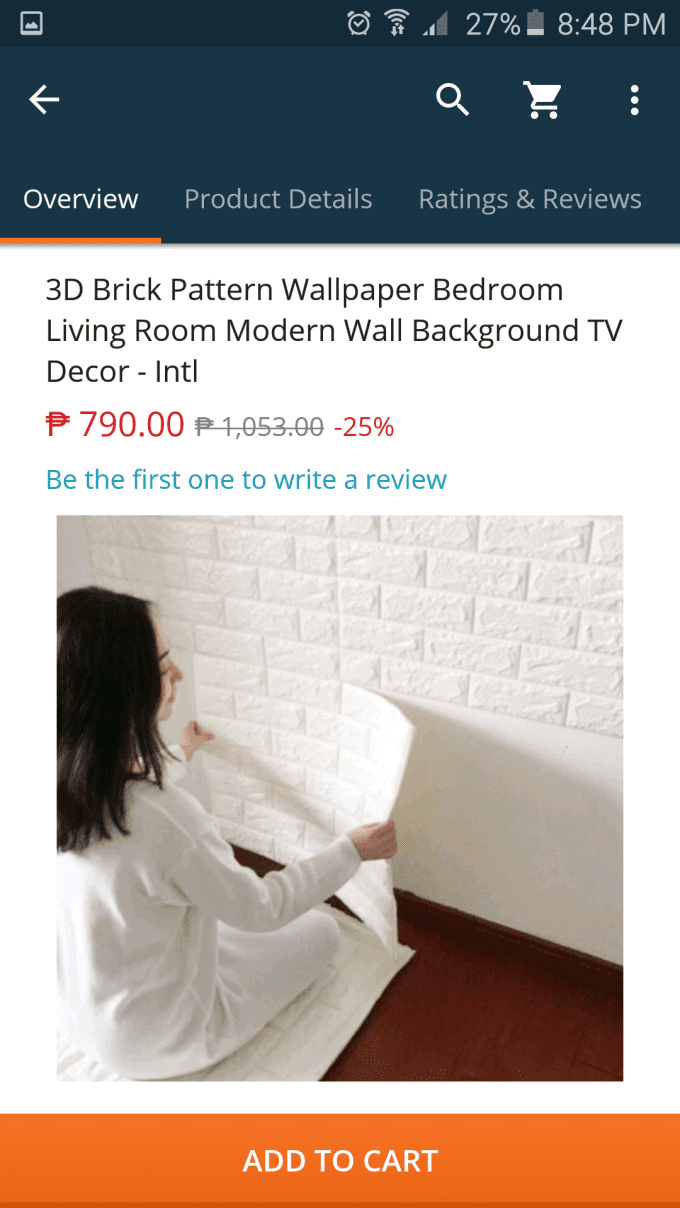Open the search magnifier icon

click(452, 99)
